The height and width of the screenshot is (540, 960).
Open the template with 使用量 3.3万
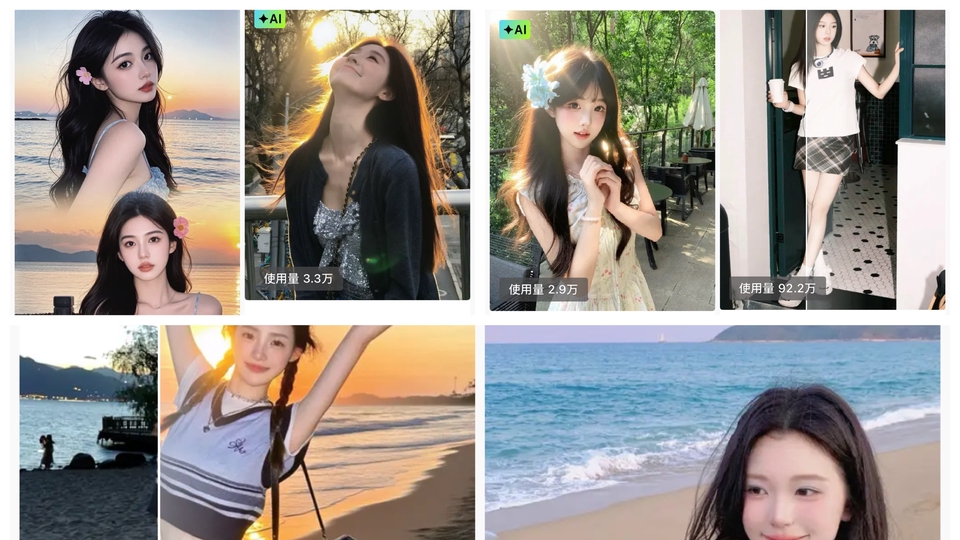[357, 155]
